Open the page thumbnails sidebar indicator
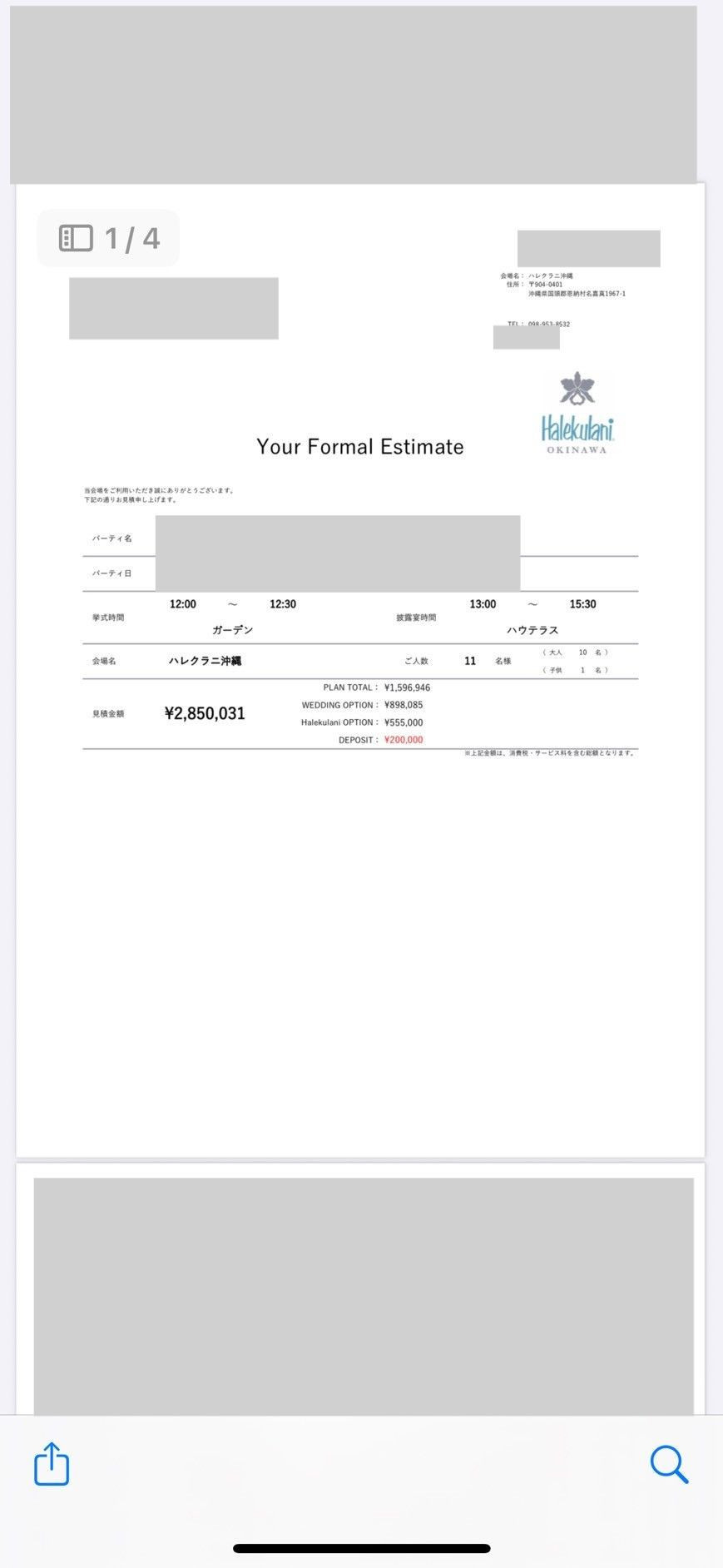This screenshot has width=723, height=1568. tap(77, 238)
